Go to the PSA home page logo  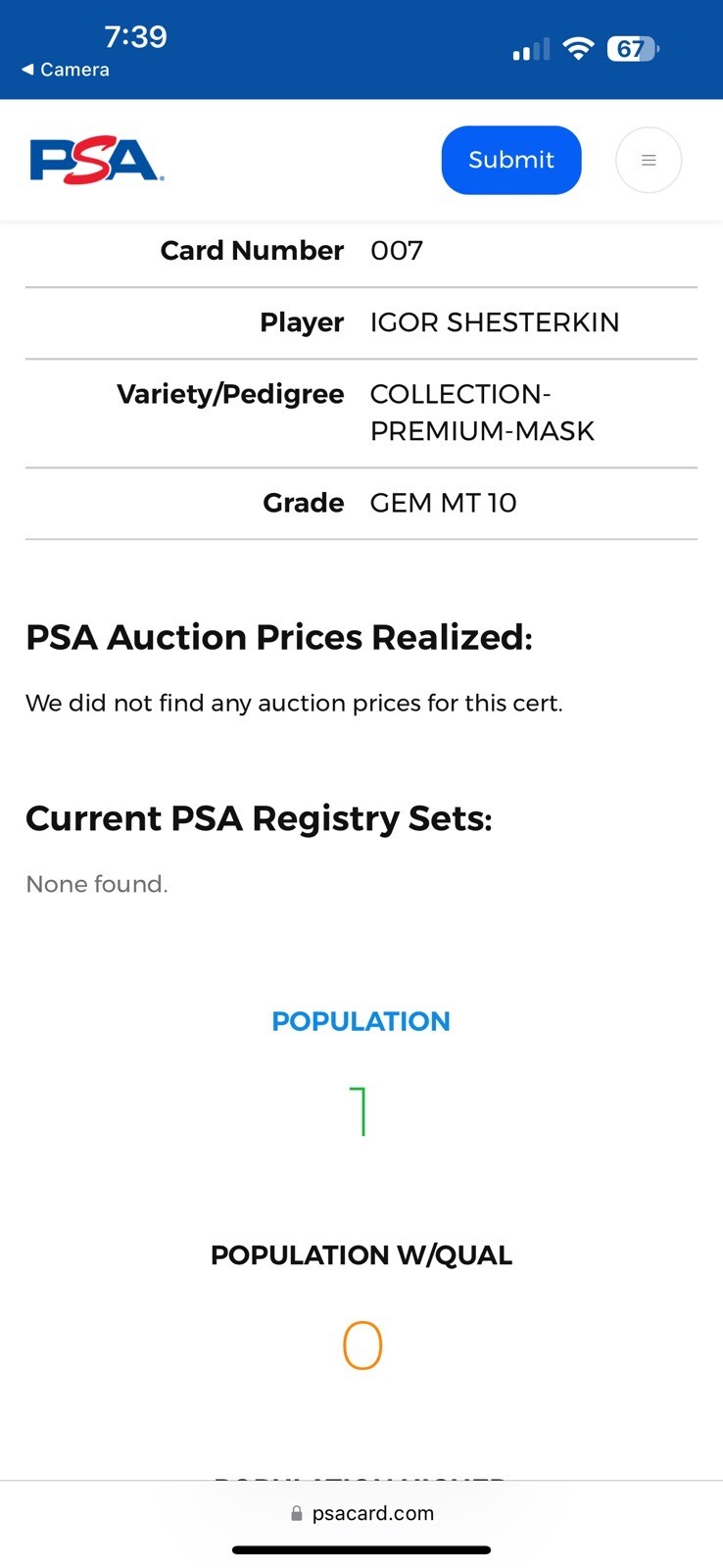[x=97, y=161]
